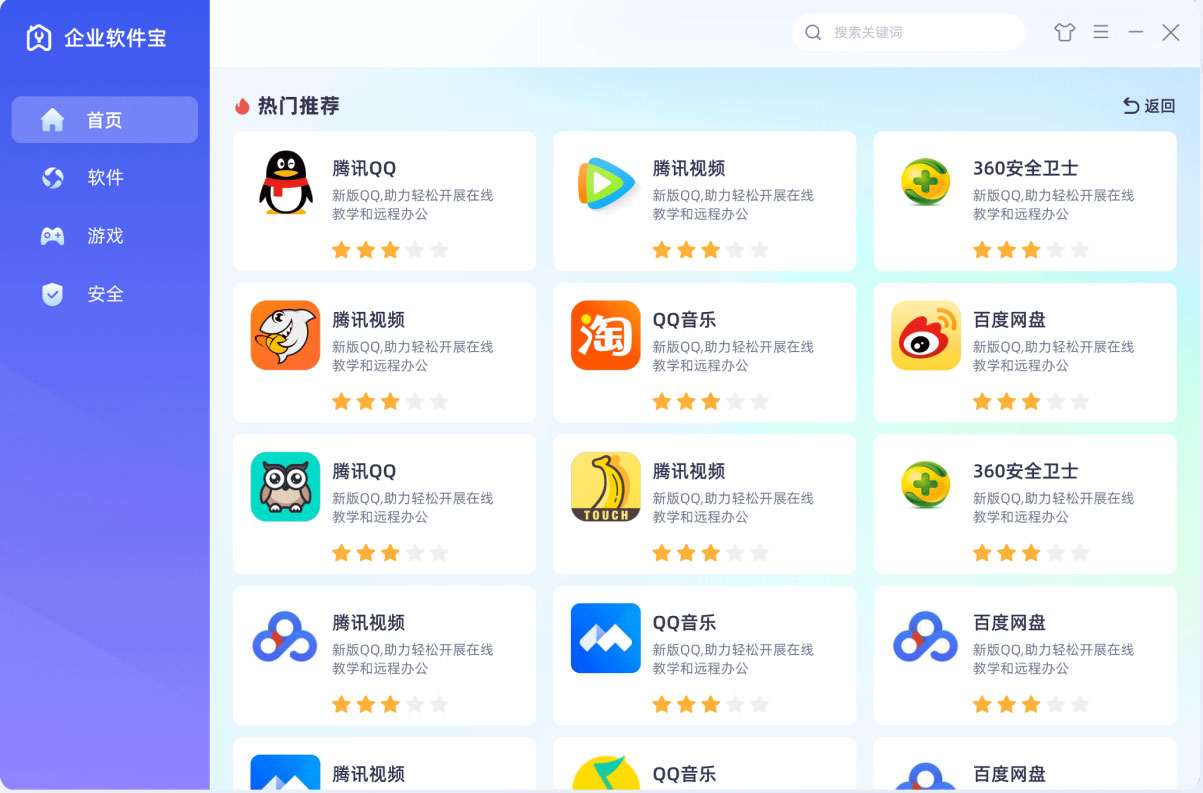Viewport: 1203px width, 793px height.
Task: Open QQ音乐 card with blue mountain icon
Action: click(x=704, y=655)
